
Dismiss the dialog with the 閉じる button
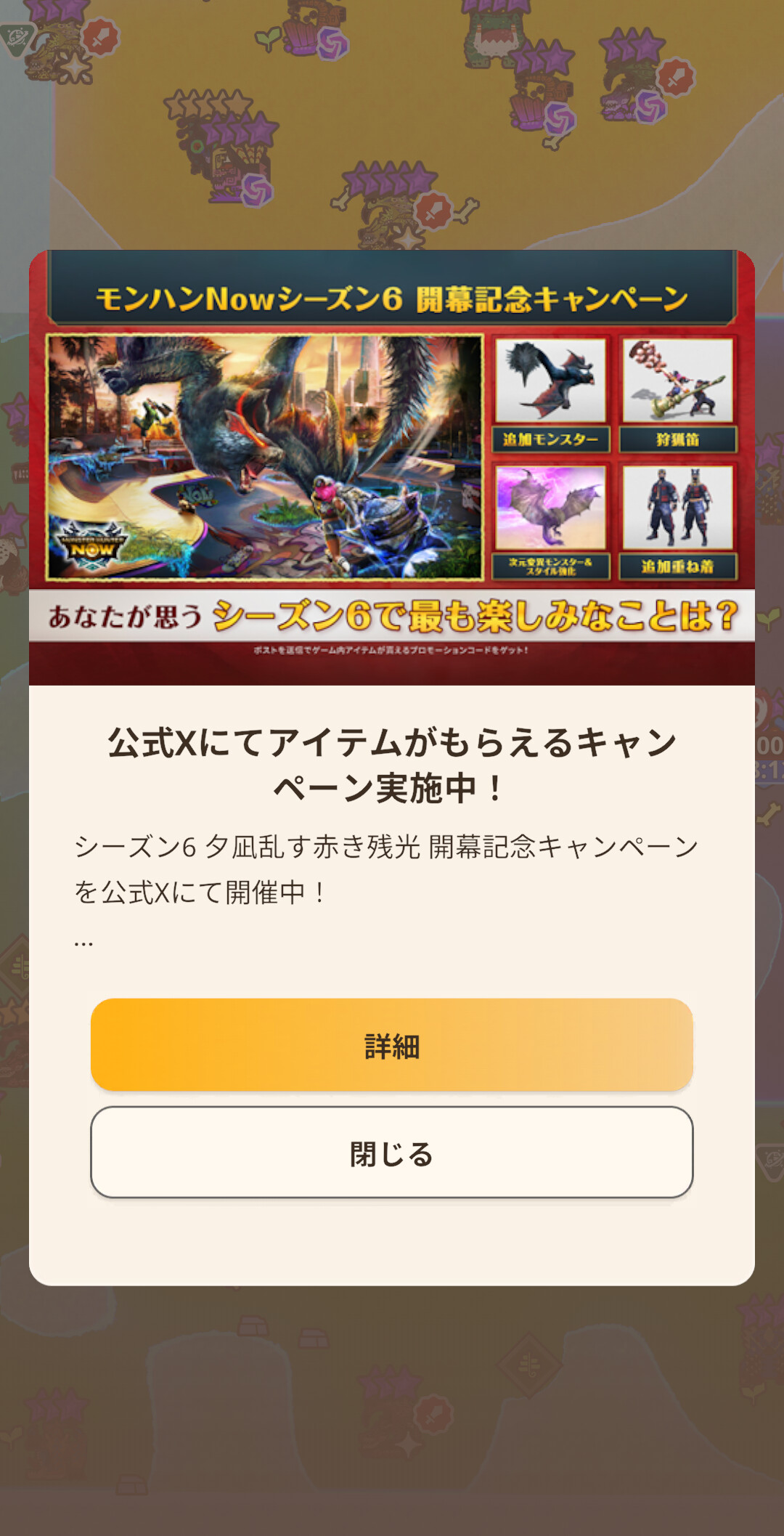click(392, 1153)
